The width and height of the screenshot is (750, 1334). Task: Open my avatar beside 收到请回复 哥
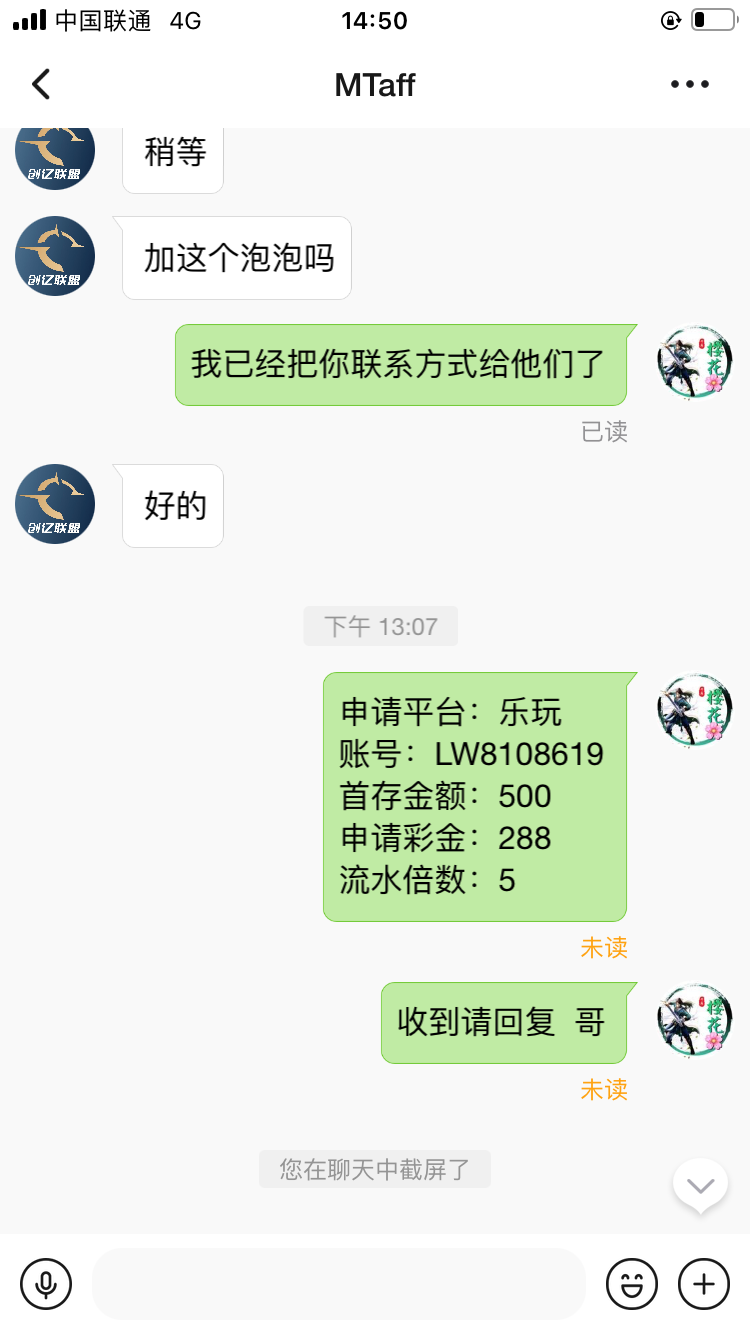click(695, 1022)
